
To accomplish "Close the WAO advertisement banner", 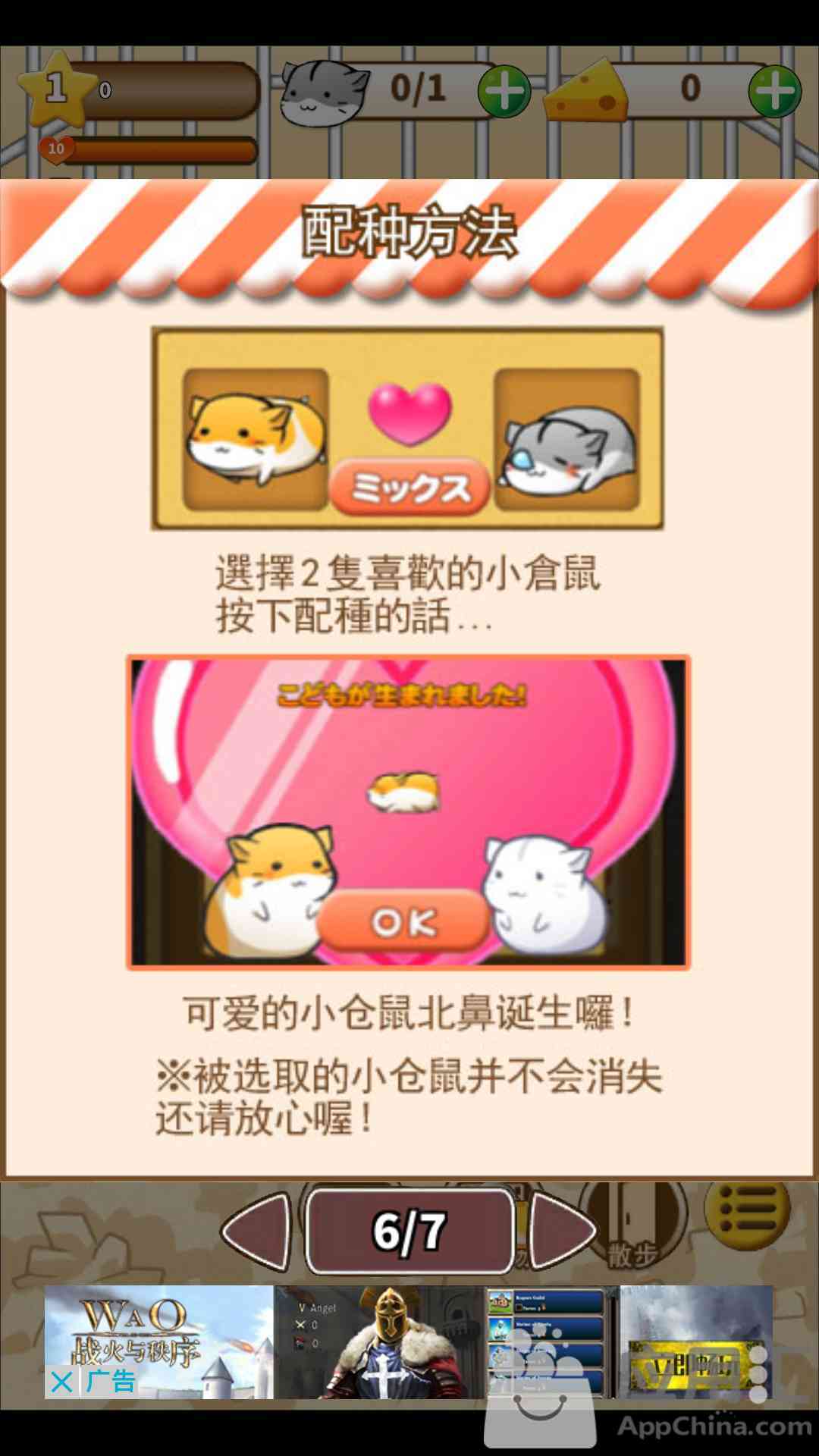I will point(62,1382).
